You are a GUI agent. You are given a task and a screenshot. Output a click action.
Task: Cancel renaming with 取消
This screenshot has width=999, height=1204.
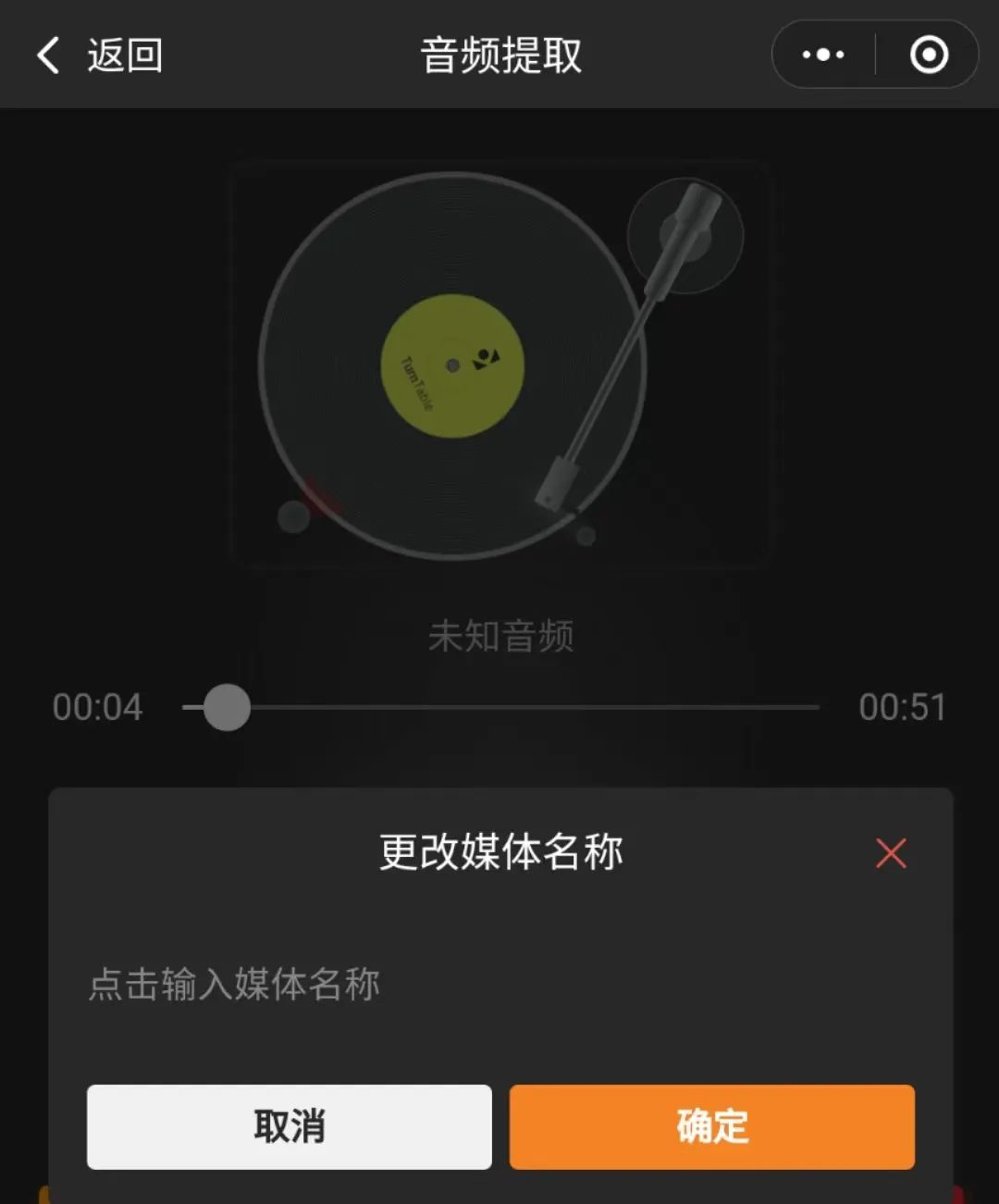click(x=290, y=1126)
